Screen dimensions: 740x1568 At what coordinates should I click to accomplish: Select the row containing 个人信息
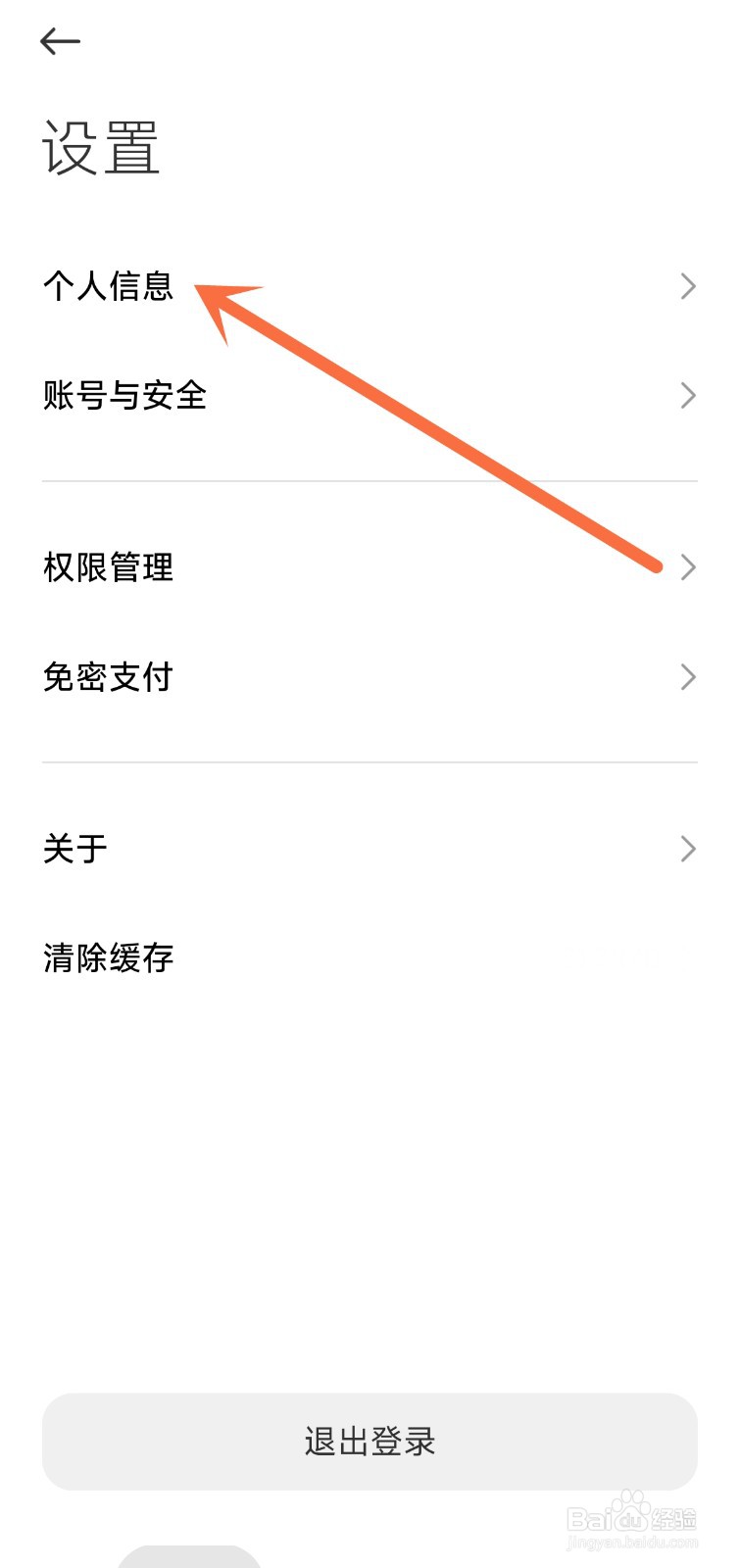pyautogui.click(x=370, y=286)
